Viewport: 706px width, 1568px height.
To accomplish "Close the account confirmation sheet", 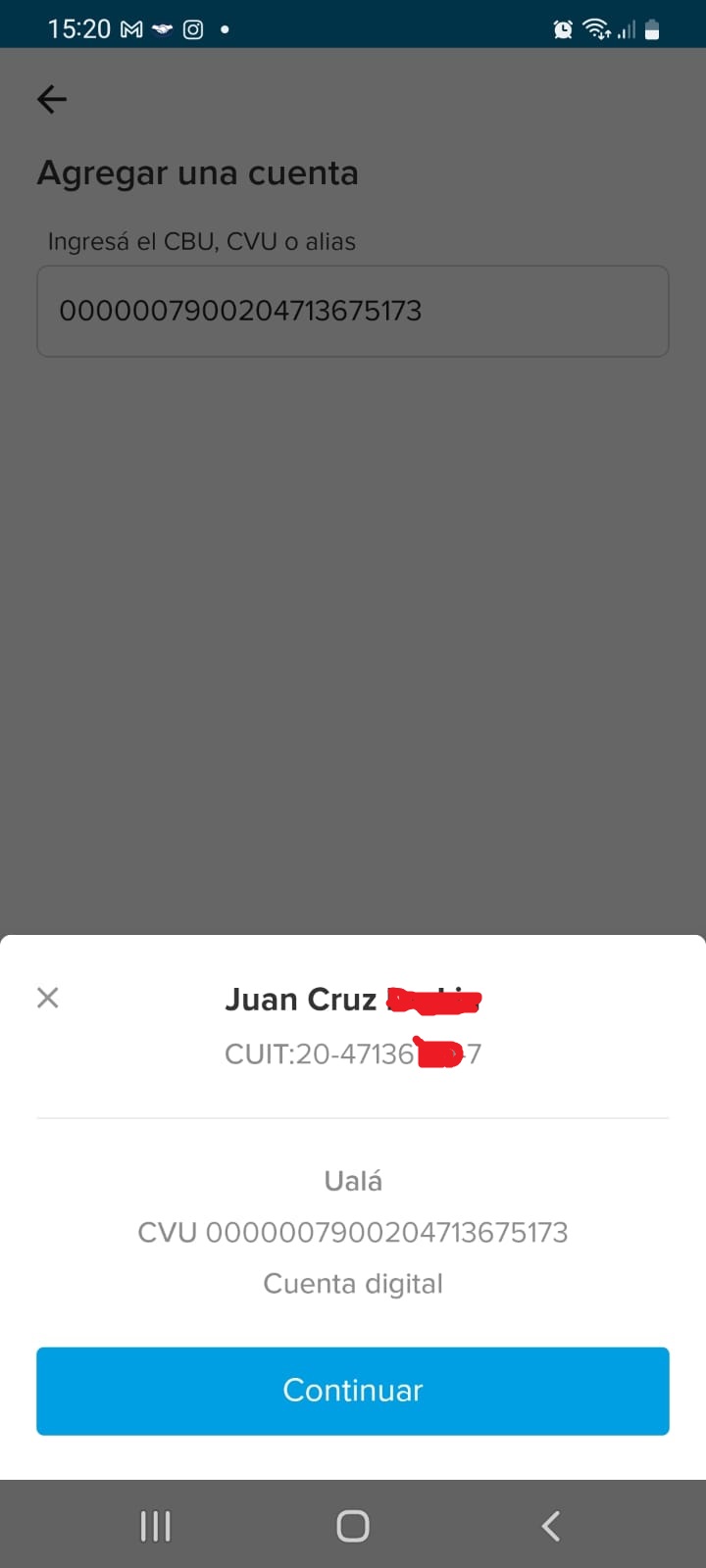I will tap(48, 998).
